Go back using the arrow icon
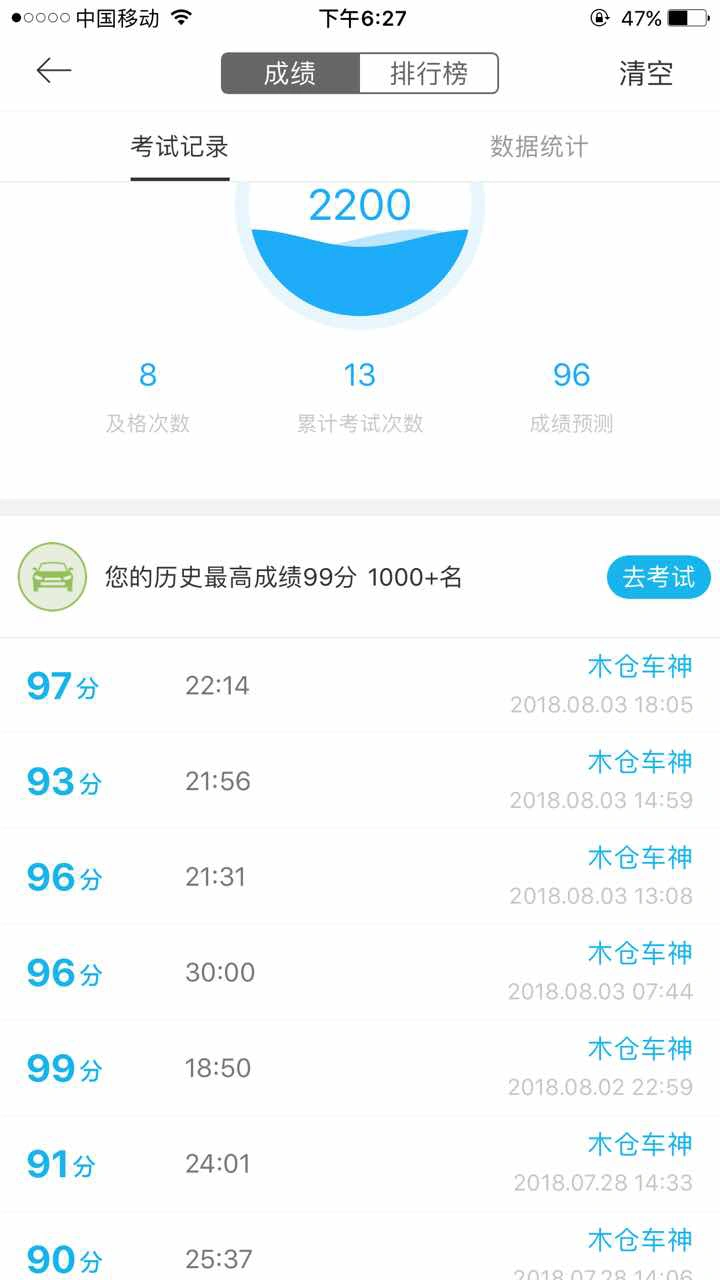The image size is (720, 1280). pos(54,70)
